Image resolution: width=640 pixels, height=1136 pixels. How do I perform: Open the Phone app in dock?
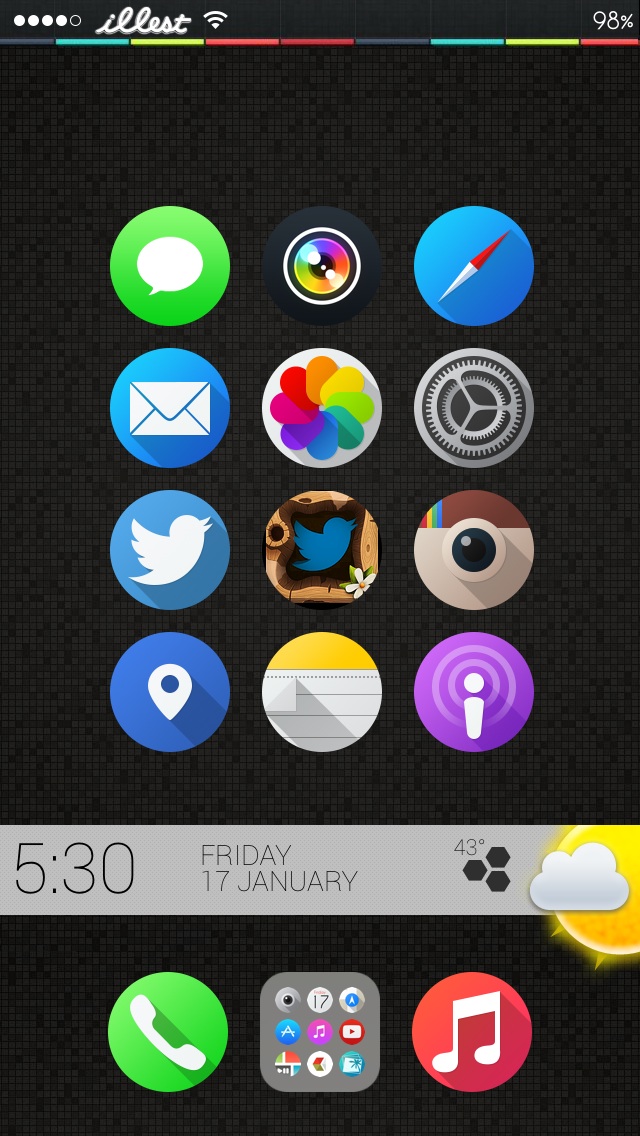168,1032
